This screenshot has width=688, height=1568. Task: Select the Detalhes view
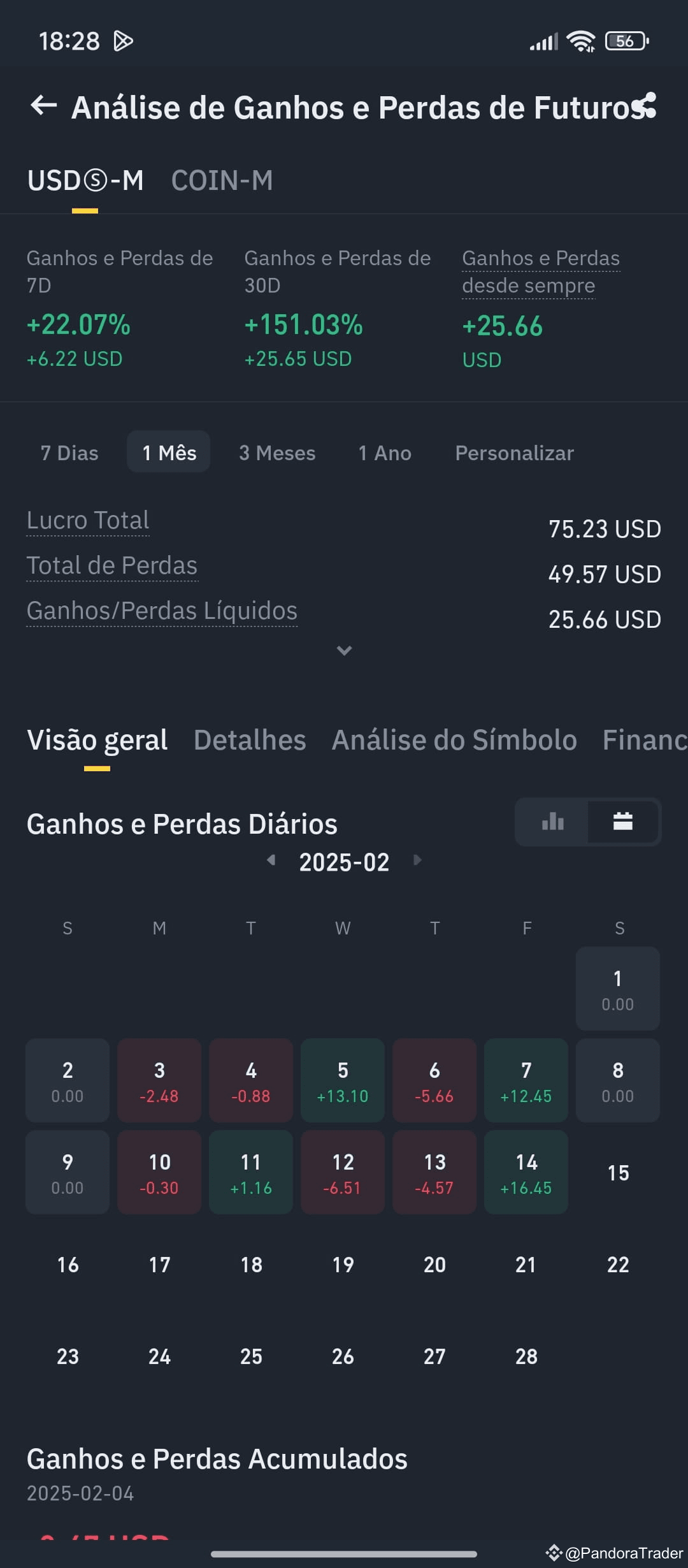tap(249, 739)
